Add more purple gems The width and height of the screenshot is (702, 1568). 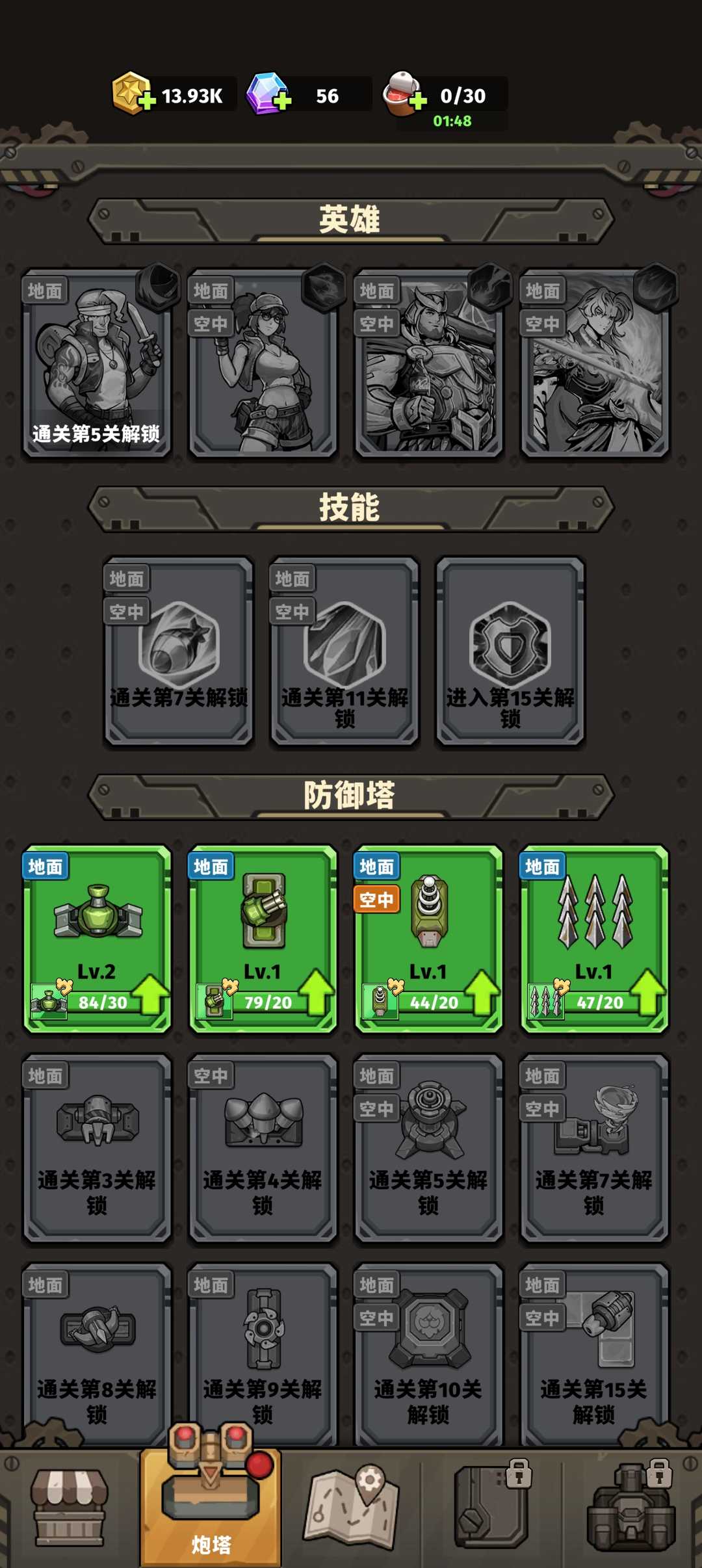tap(282, 101)
